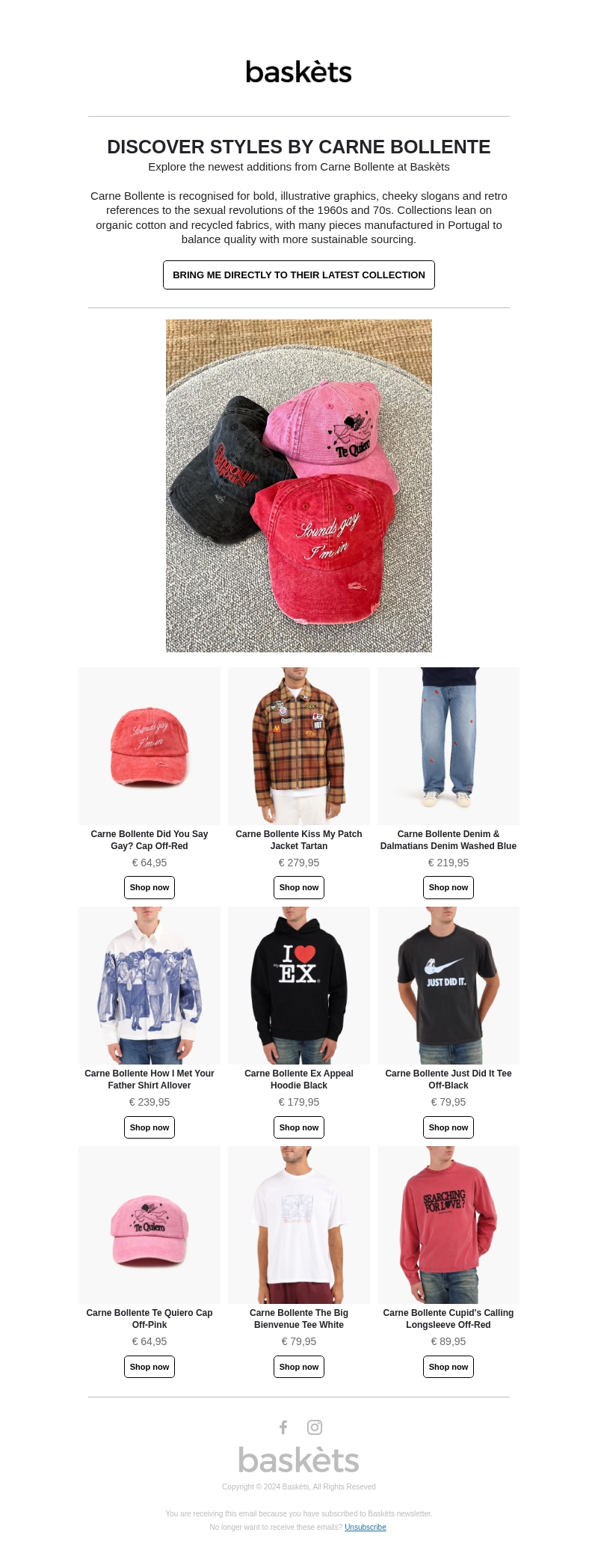This screenshot has height=1568, width=598.
Task: Shop now for The Big Bienvenue Tee White
Action: click(x=299, y=1367)
